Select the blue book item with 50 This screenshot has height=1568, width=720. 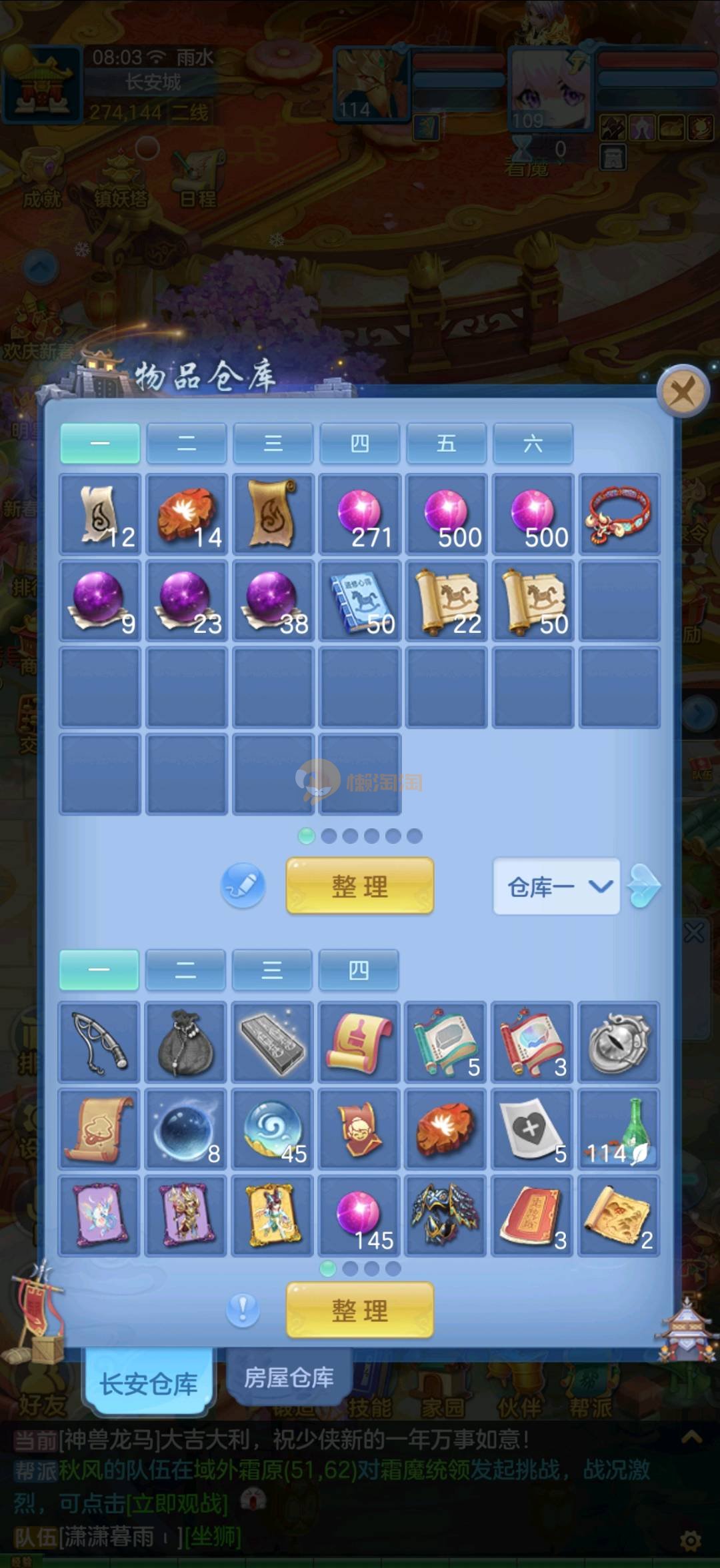(360, 601)
